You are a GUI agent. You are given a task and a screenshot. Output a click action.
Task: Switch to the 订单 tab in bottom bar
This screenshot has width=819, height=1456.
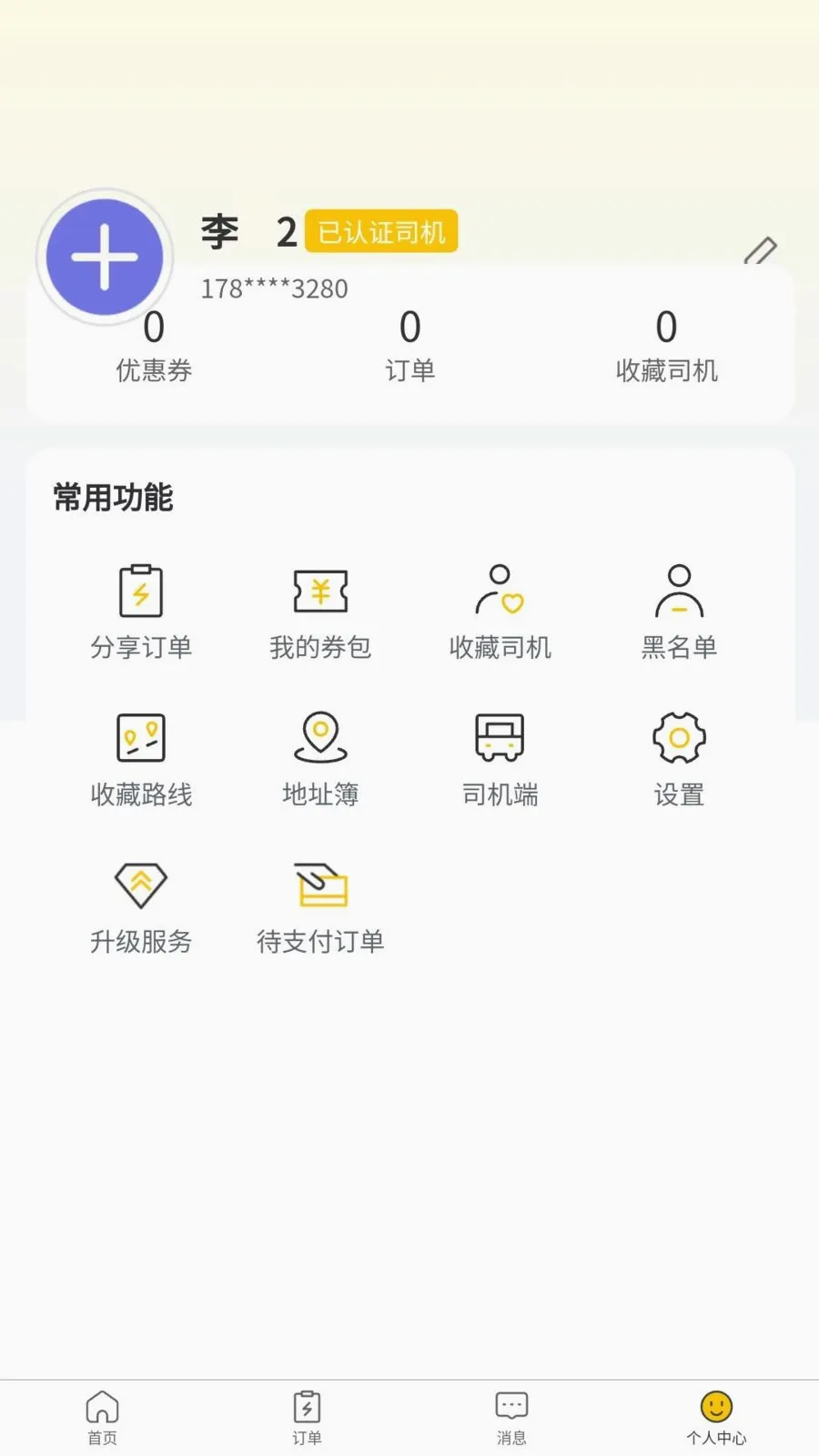click(307, 1418)
